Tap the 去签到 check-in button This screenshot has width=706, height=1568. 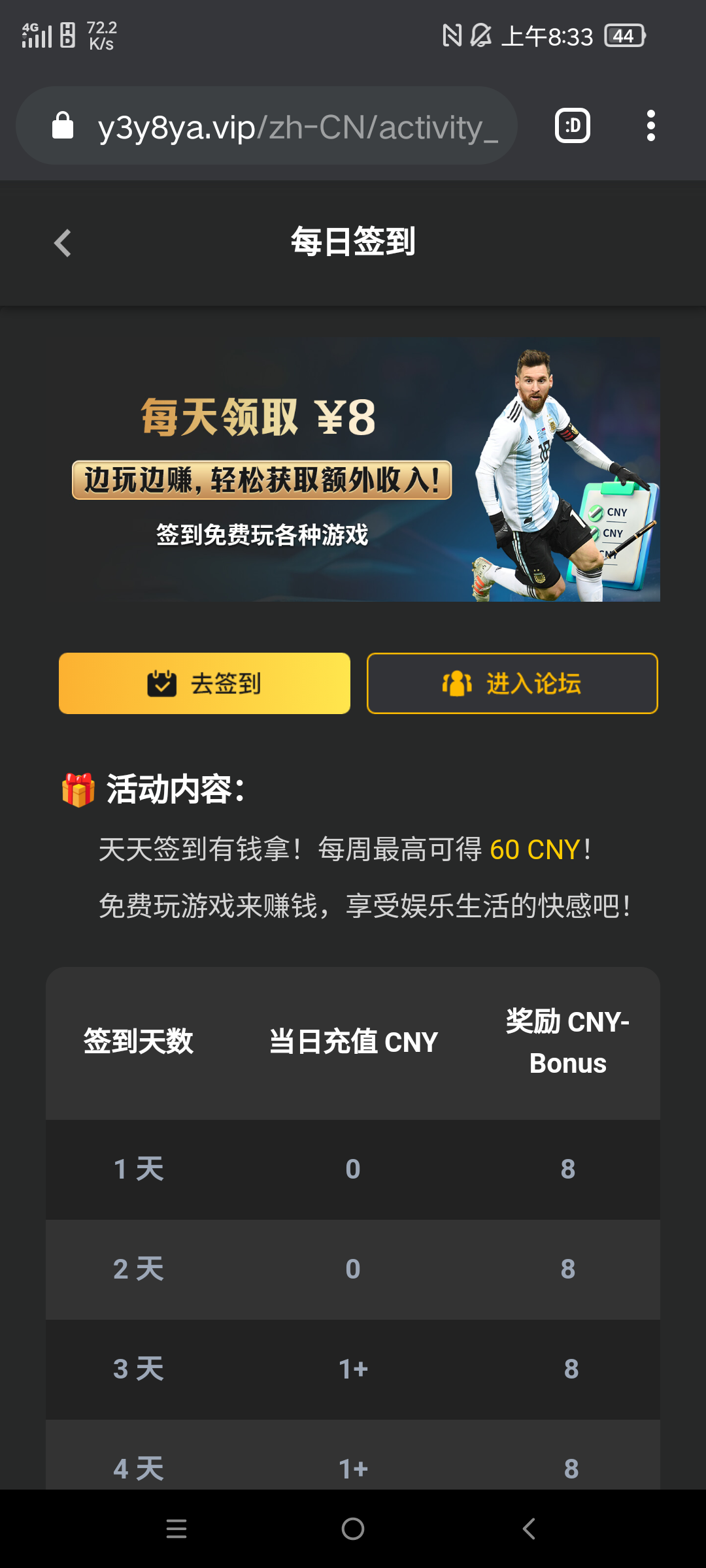[x=205, y=683]
